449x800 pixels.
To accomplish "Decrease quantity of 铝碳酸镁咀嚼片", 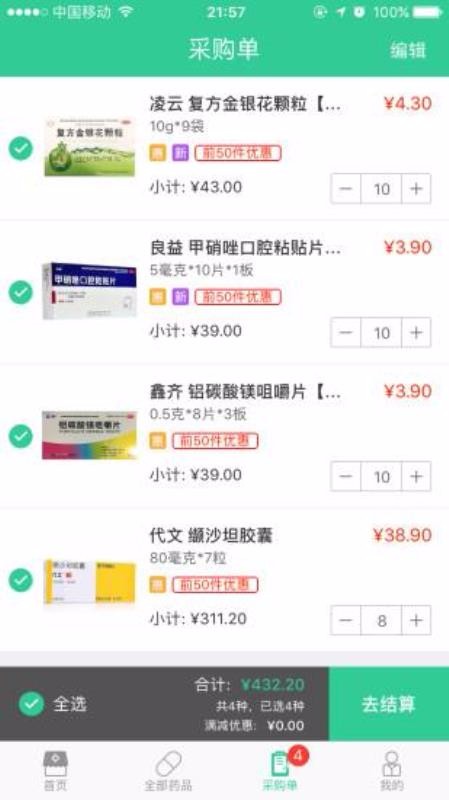I will click(x=346, y=477).
